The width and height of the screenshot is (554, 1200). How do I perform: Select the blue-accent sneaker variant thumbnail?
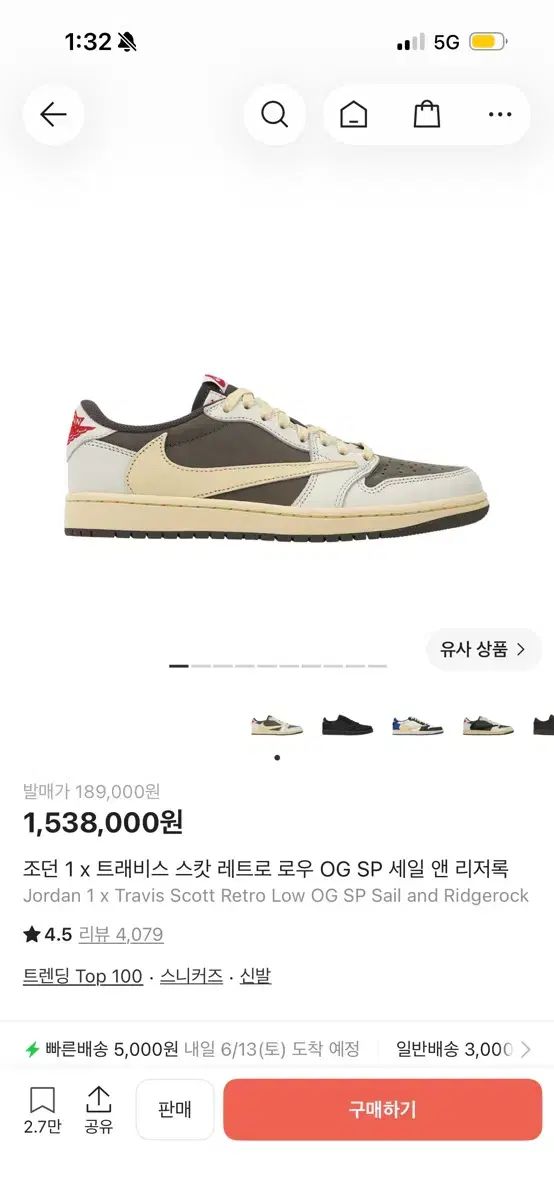click(418, 725)
